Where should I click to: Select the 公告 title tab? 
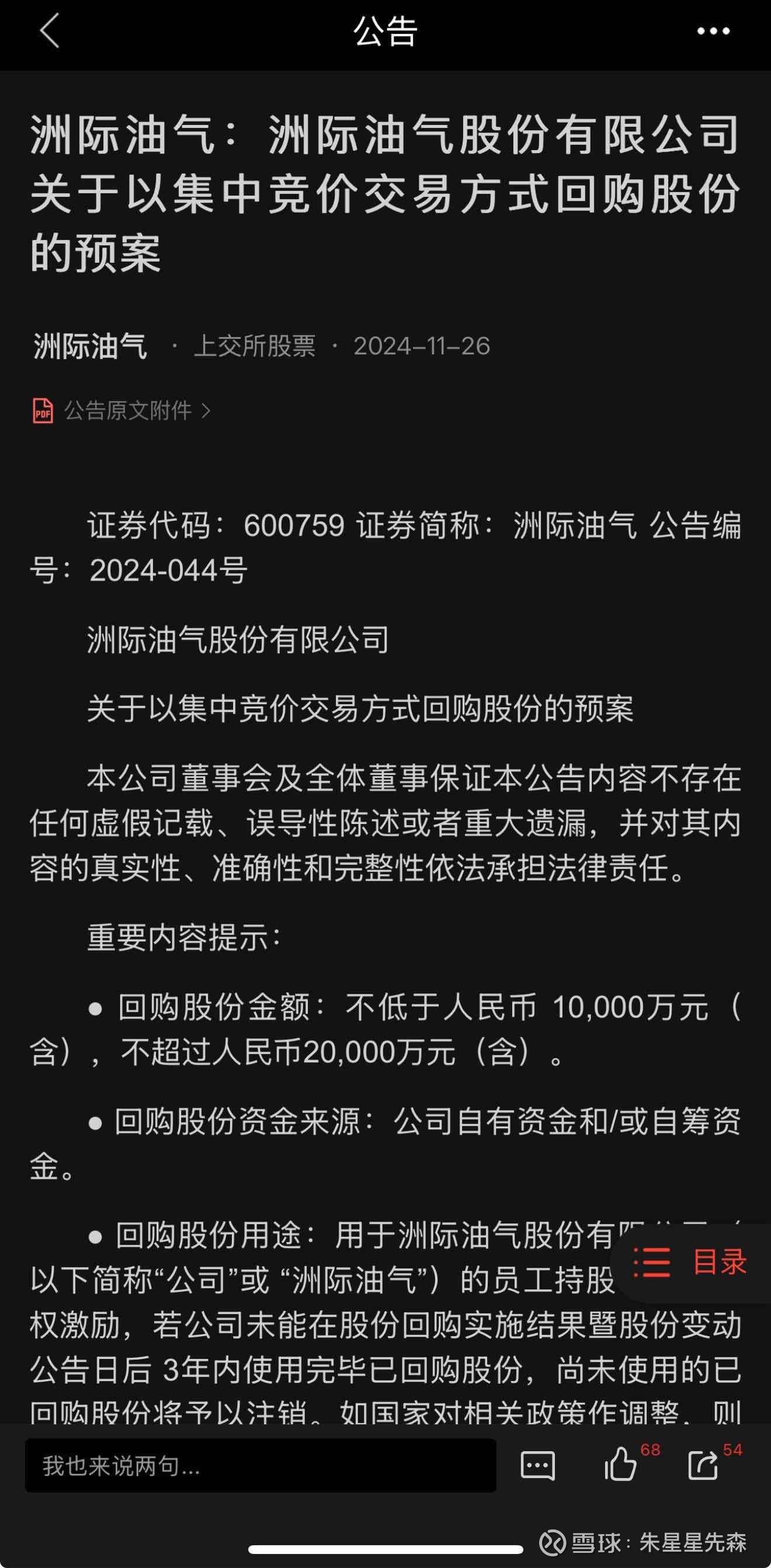point(385,34)
